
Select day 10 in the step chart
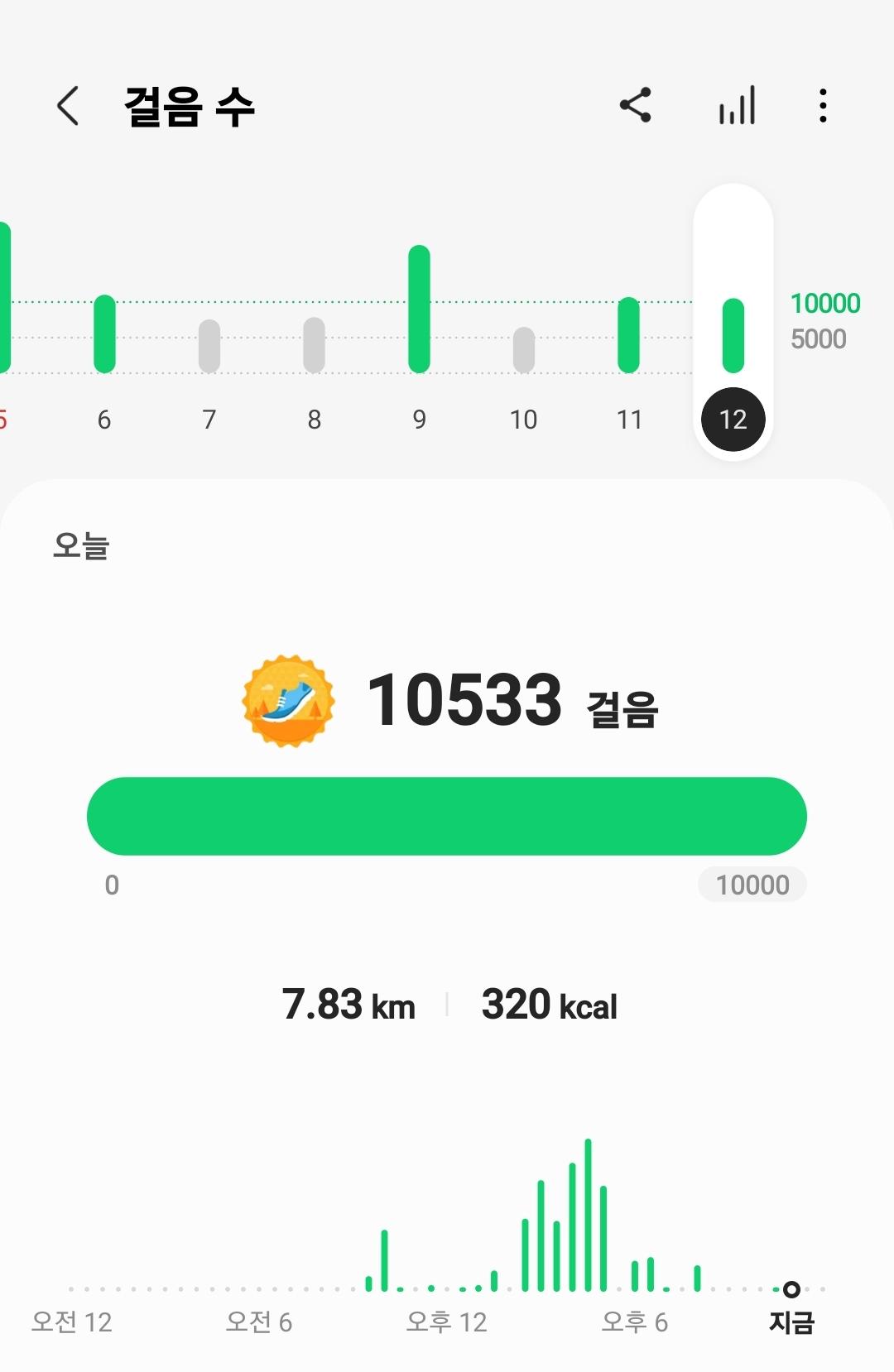click(524, 356)
